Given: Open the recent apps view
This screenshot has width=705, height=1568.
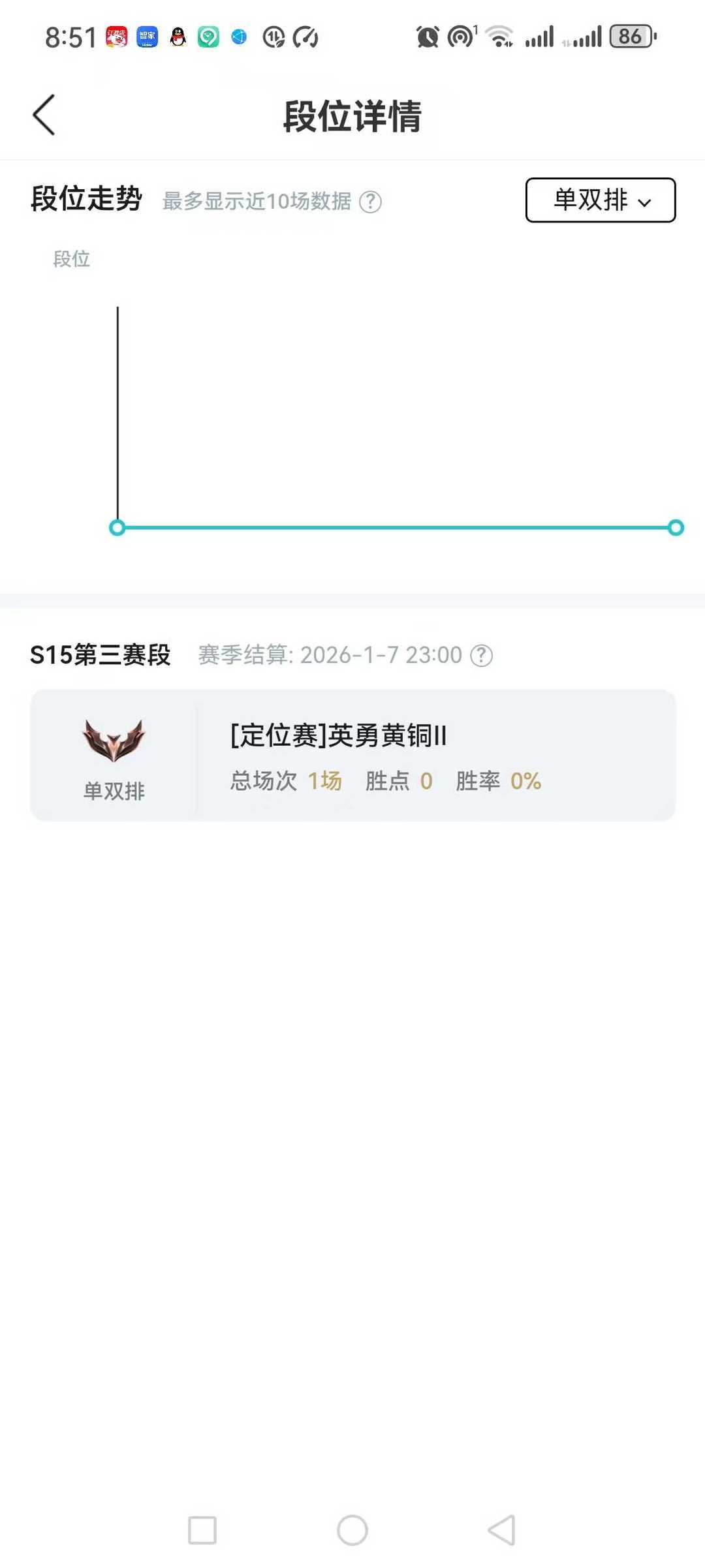Looking at the screenshot, I should click(x=202, y=1530).
